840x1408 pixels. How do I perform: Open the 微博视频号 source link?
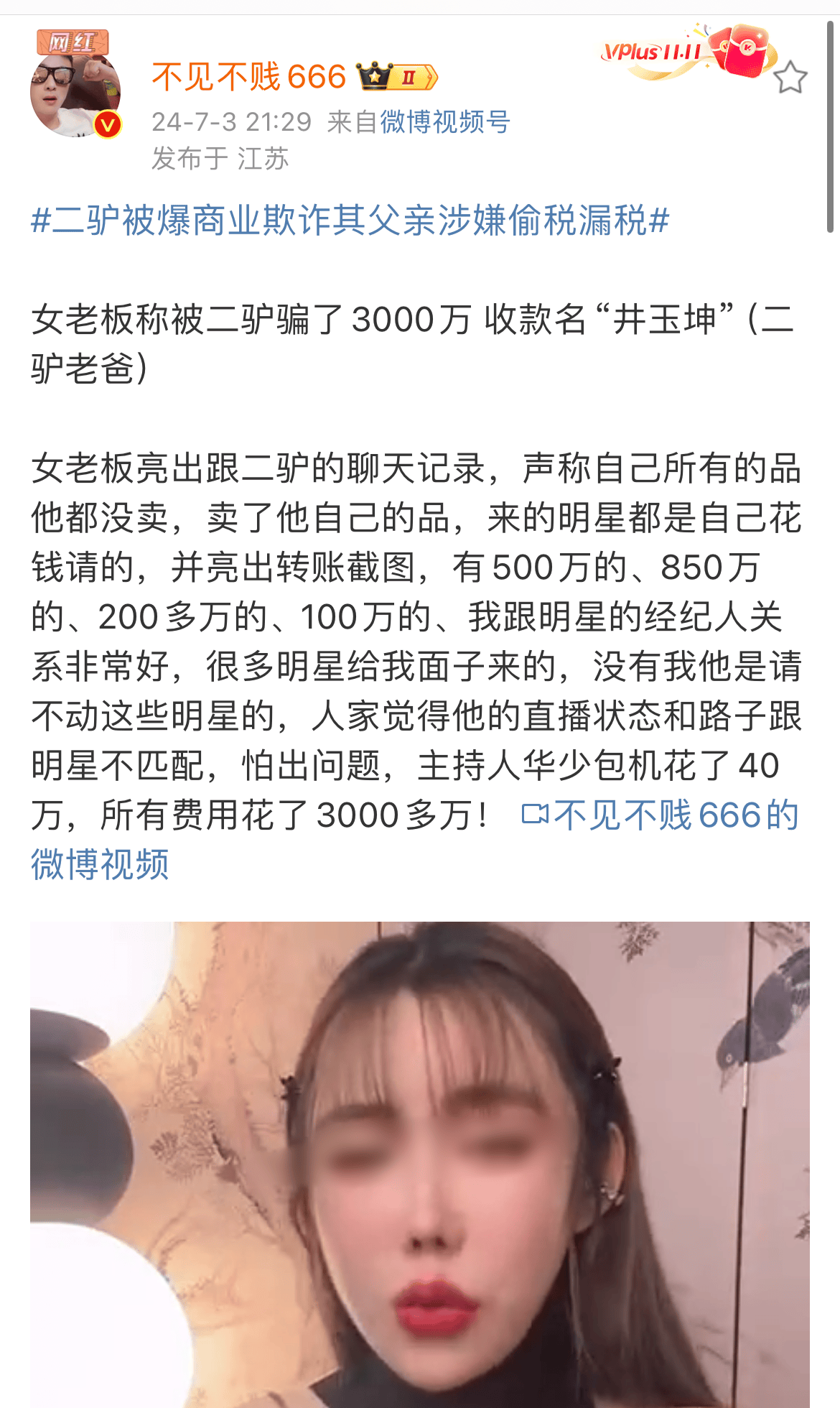(x=444, y=122)
